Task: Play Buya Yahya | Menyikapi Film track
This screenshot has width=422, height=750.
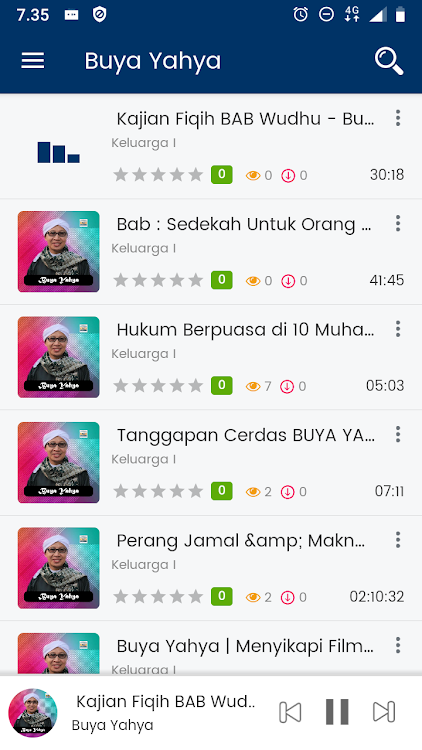Action: click(211, 648)
